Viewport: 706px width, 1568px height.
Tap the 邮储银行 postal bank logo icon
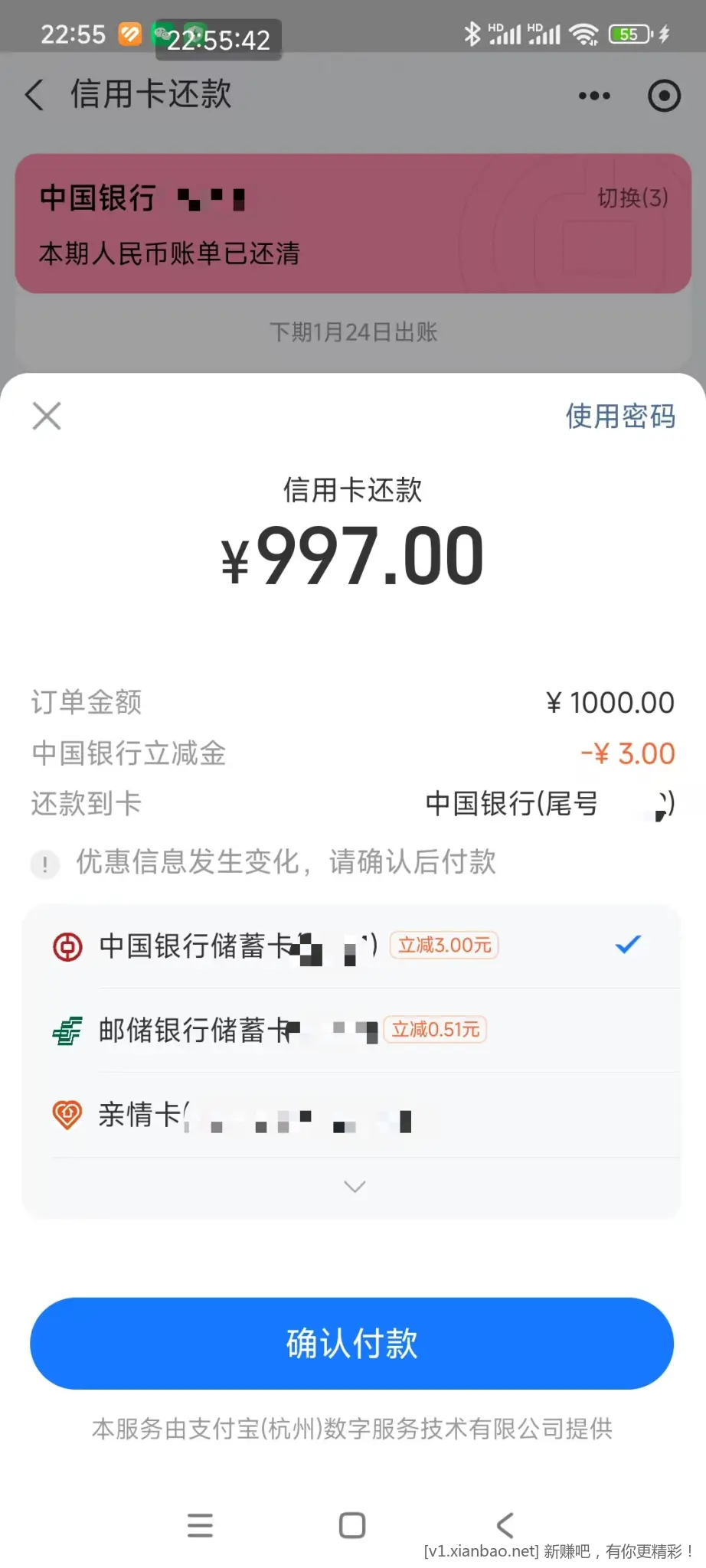tap(67, 1030)
